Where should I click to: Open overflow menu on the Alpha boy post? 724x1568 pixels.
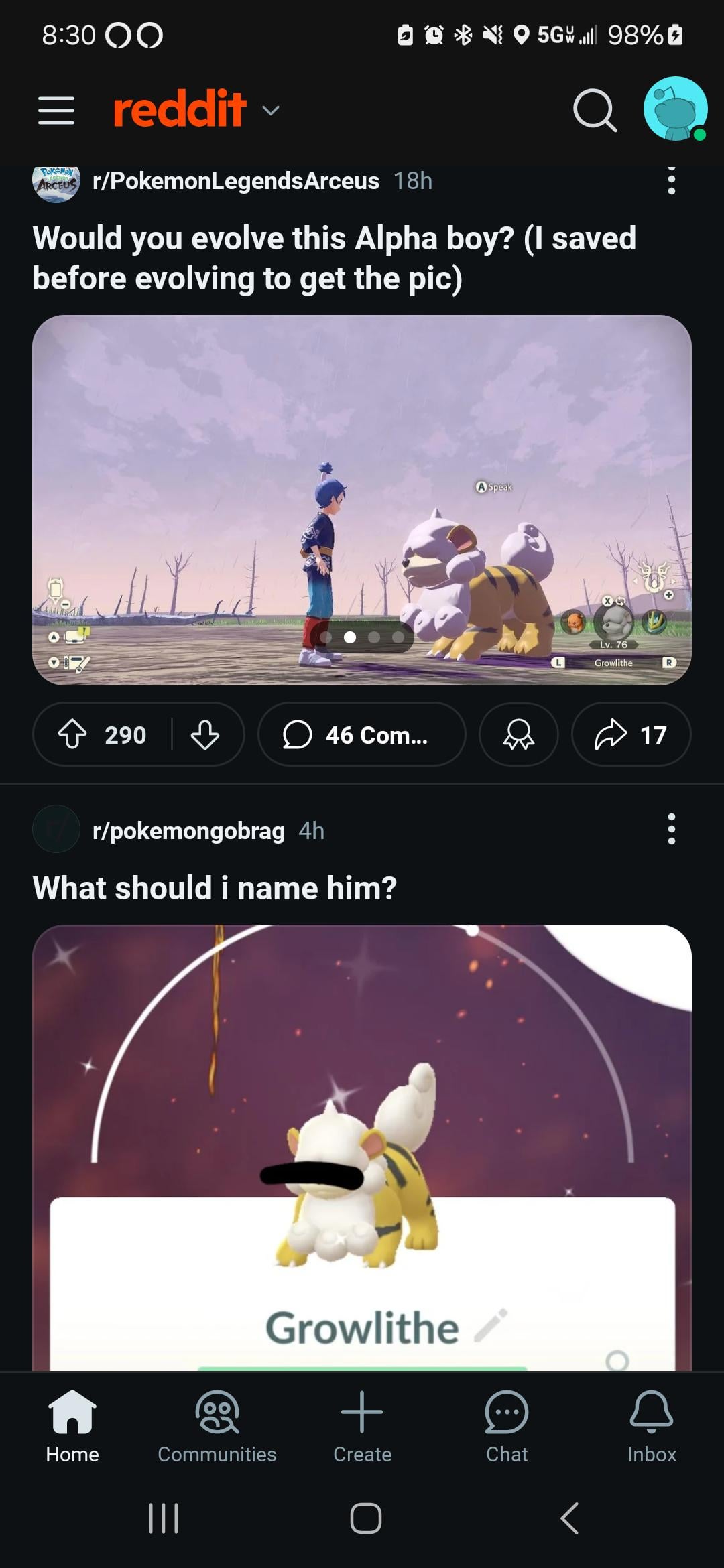[671, 181]
